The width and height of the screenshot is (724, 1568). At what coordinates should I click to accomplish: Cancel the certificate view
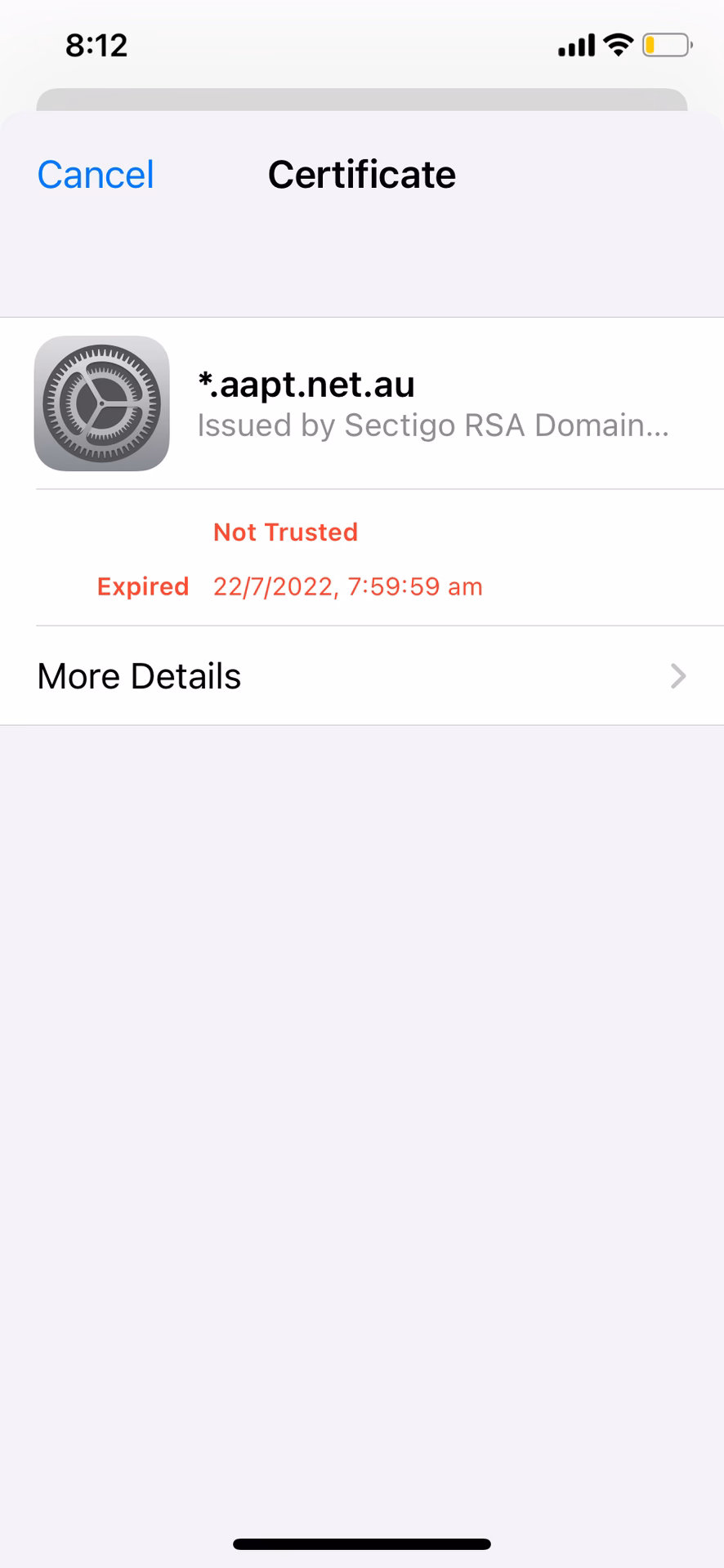pos(95,174)
